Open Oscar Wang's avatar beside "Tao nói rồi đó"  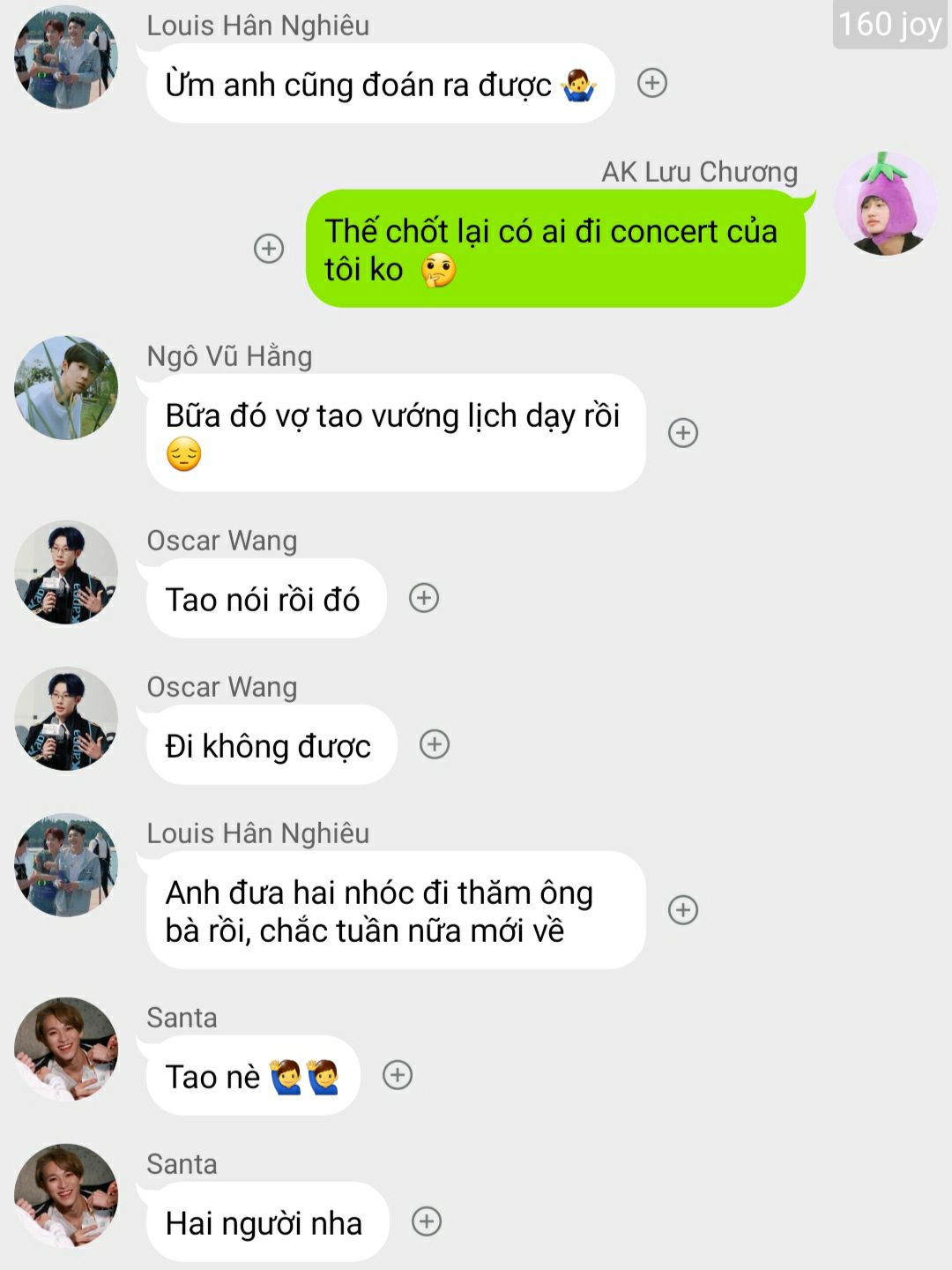(x=66, y=572)
